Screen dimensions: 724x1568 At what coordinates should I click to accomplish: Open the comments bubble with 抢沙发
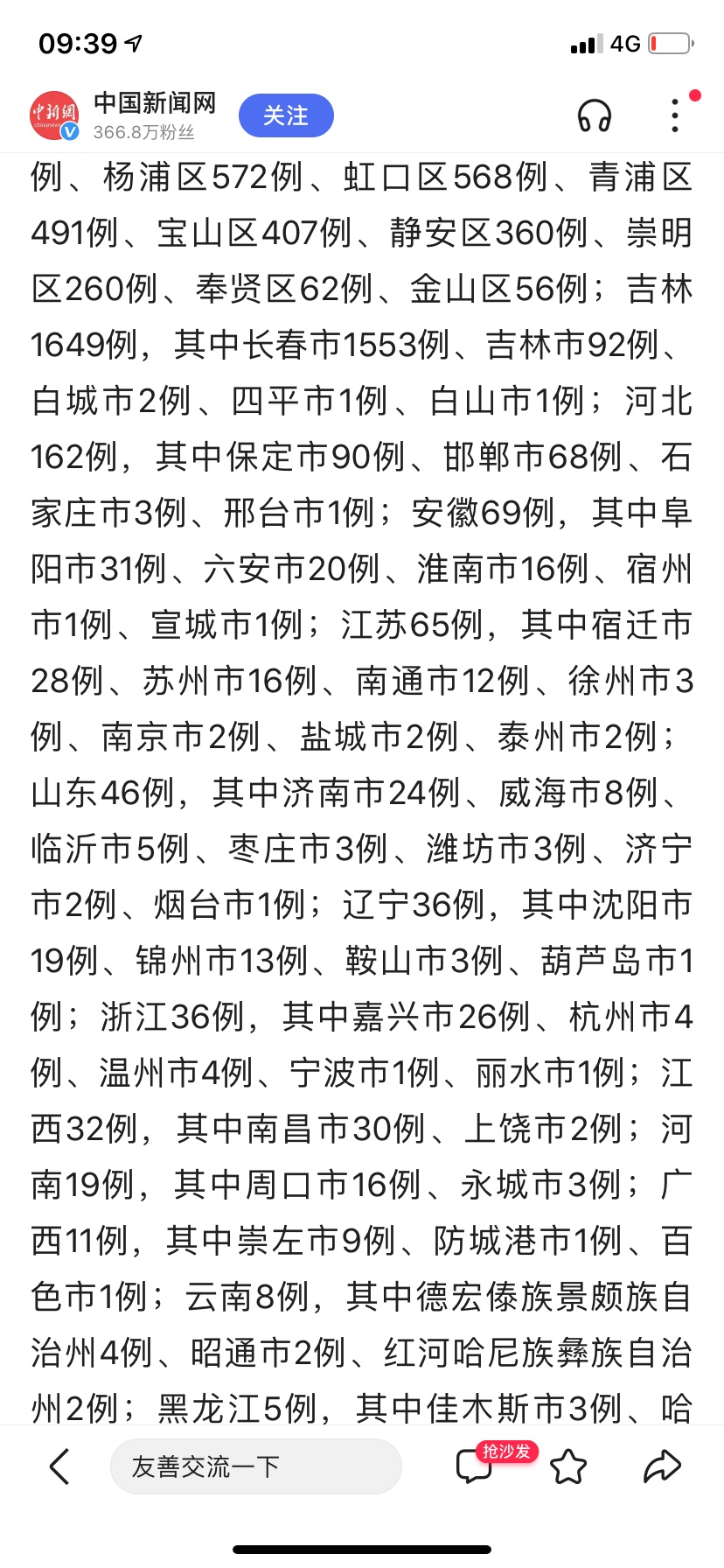[x=475, y=1466]
